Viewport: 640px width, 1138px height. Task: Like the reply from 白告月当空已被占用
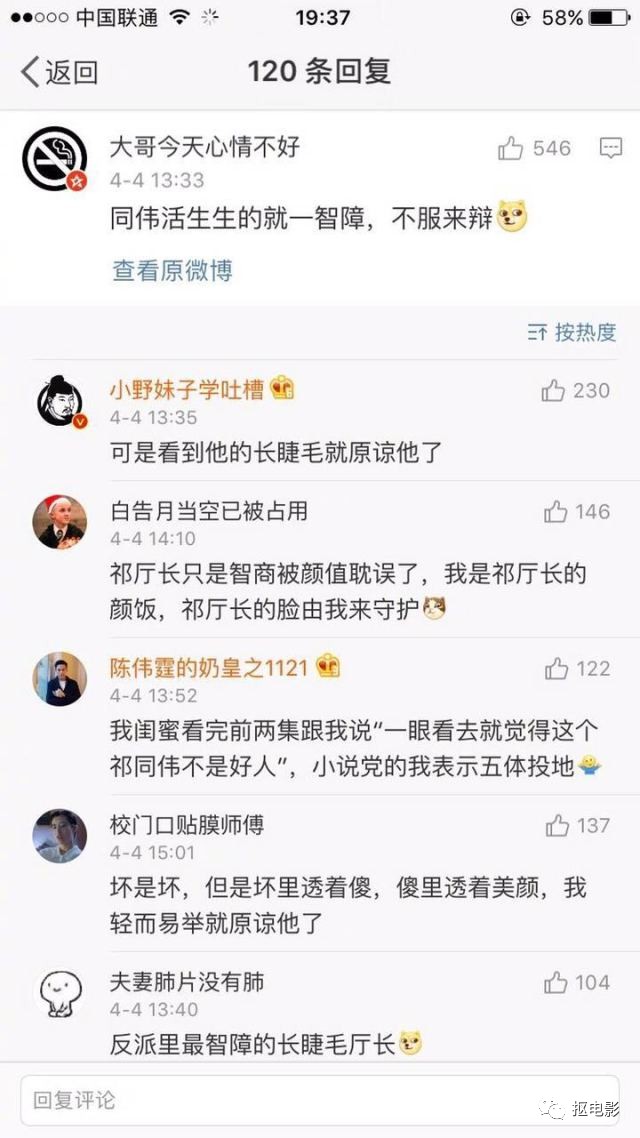click(x=556, y=512)
